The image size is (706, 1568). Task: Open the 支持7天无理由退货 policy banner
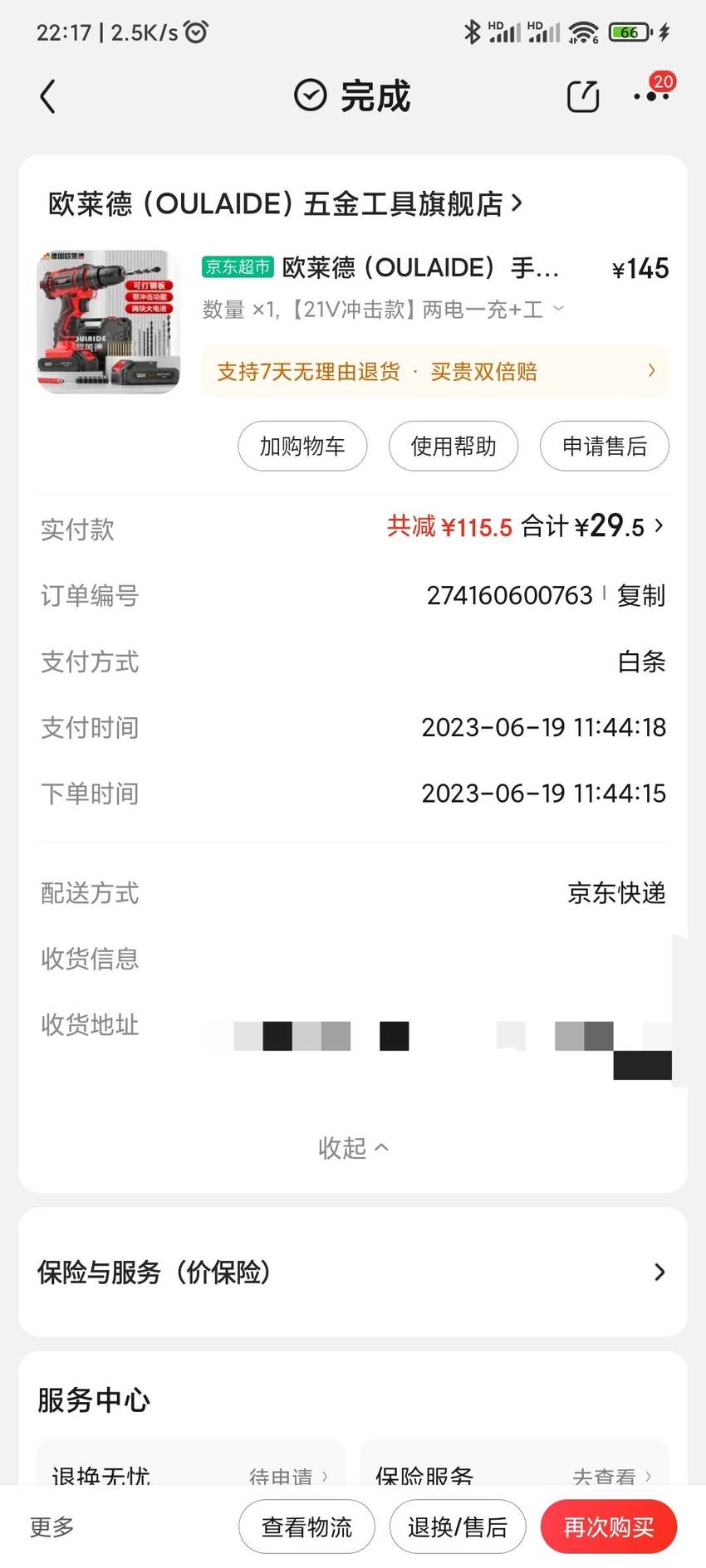click(x=435, y=371)
